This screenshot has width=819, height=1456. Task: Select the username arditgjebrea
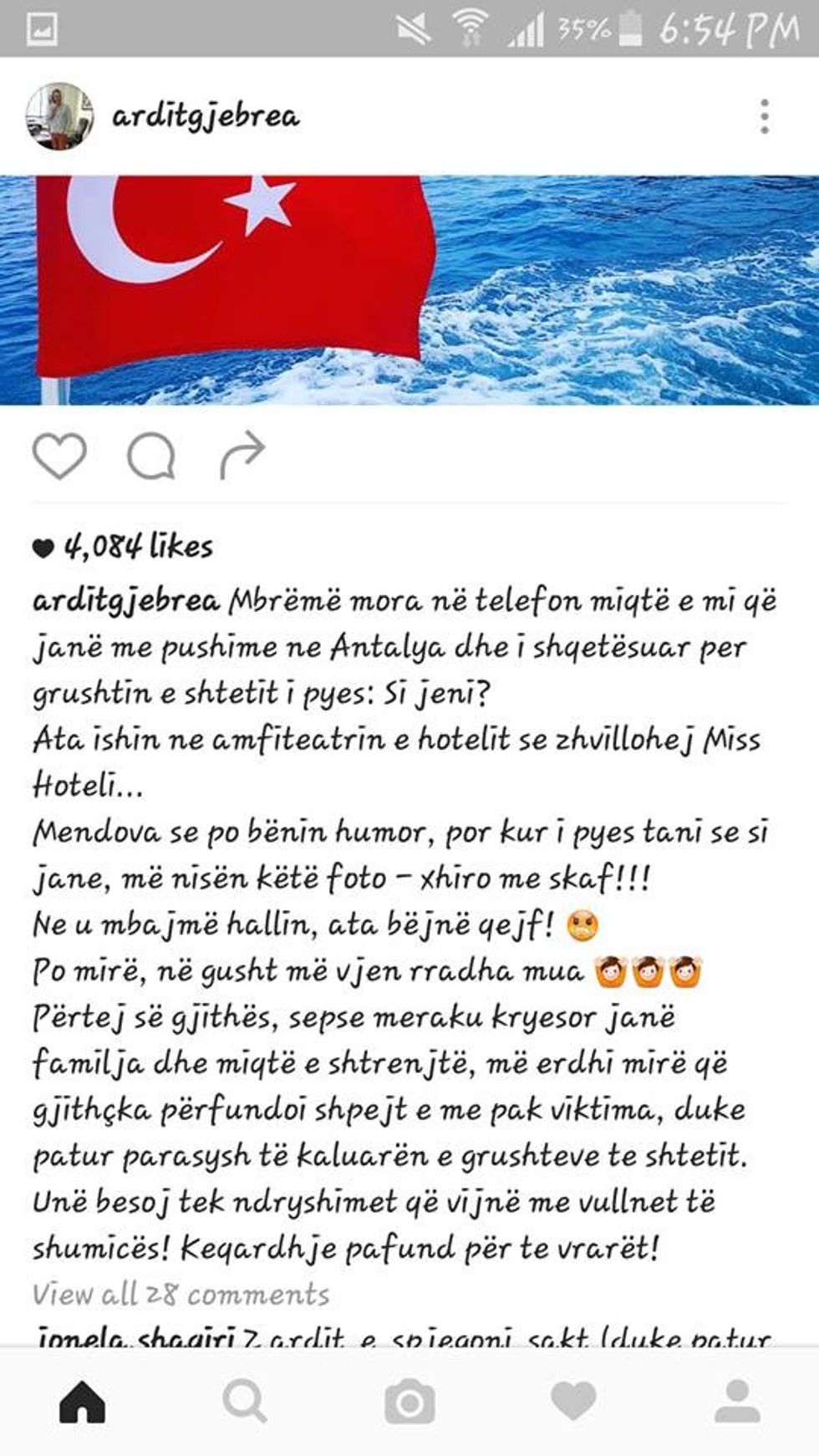[205, 117]
